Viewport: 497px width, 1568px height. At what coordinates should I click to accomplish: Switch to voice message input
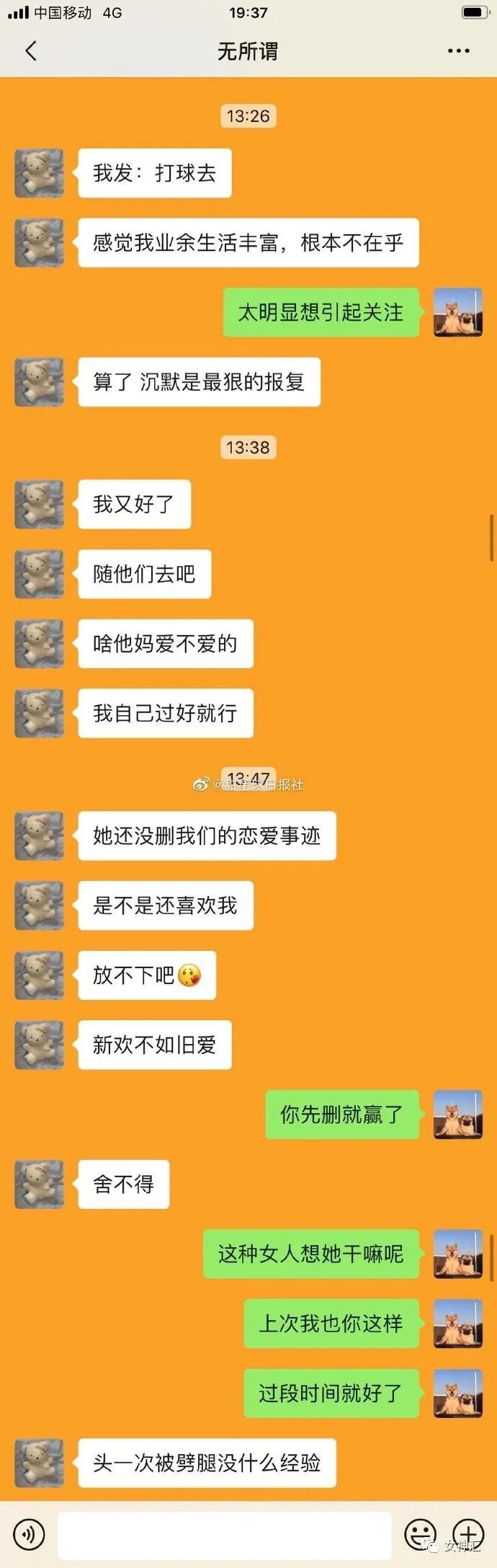[29, 1534]
